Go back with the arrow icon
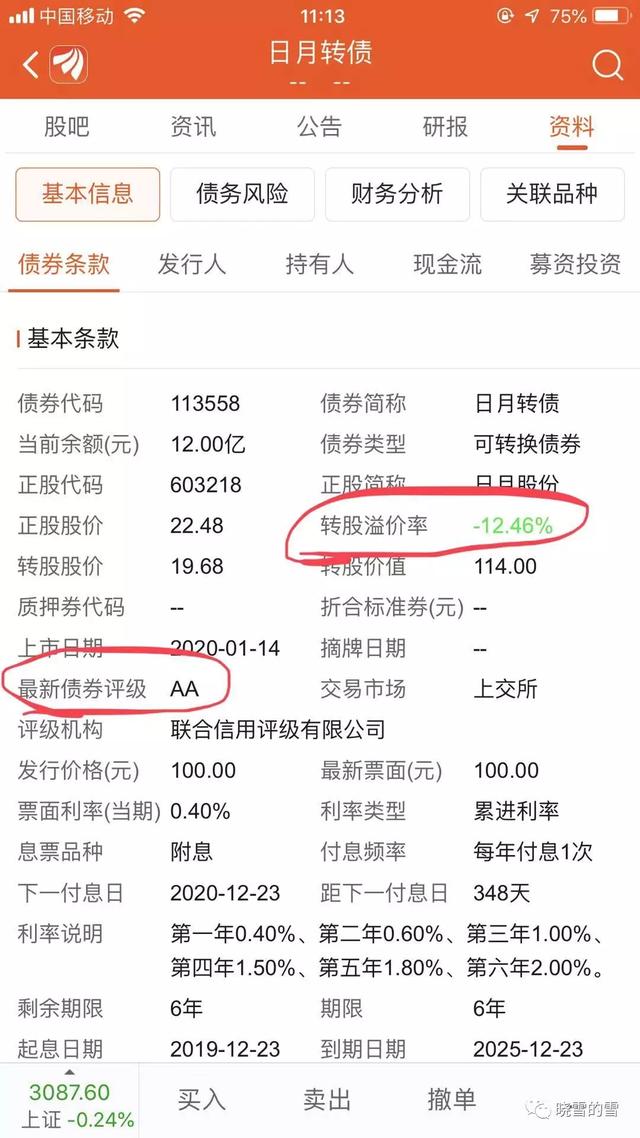Screen dimensions: 640x1138 [30, 65]
